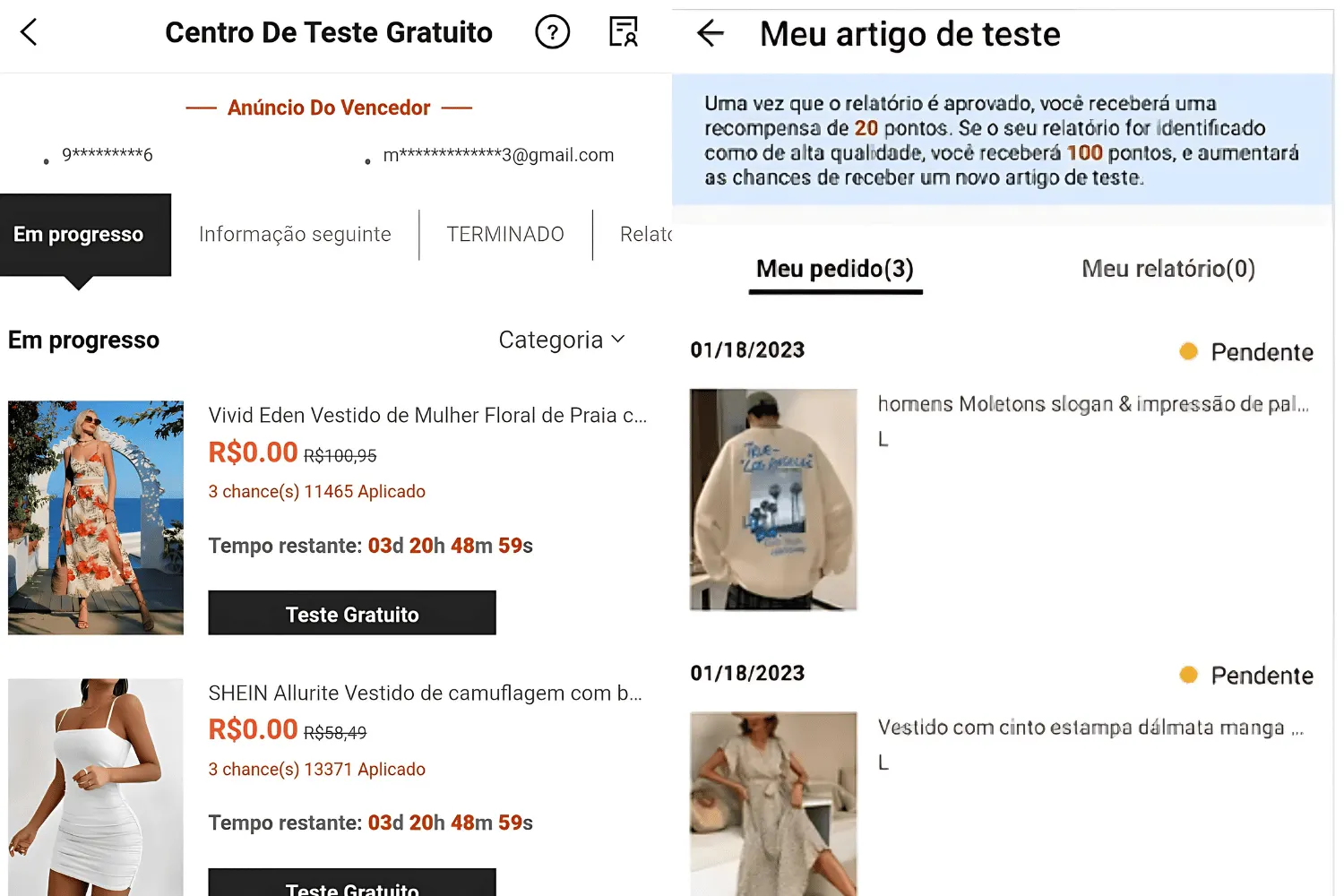Switch to Informação seguinte tab
The height and width of the screenshot is (896, 1344).
tap(295, 235)
